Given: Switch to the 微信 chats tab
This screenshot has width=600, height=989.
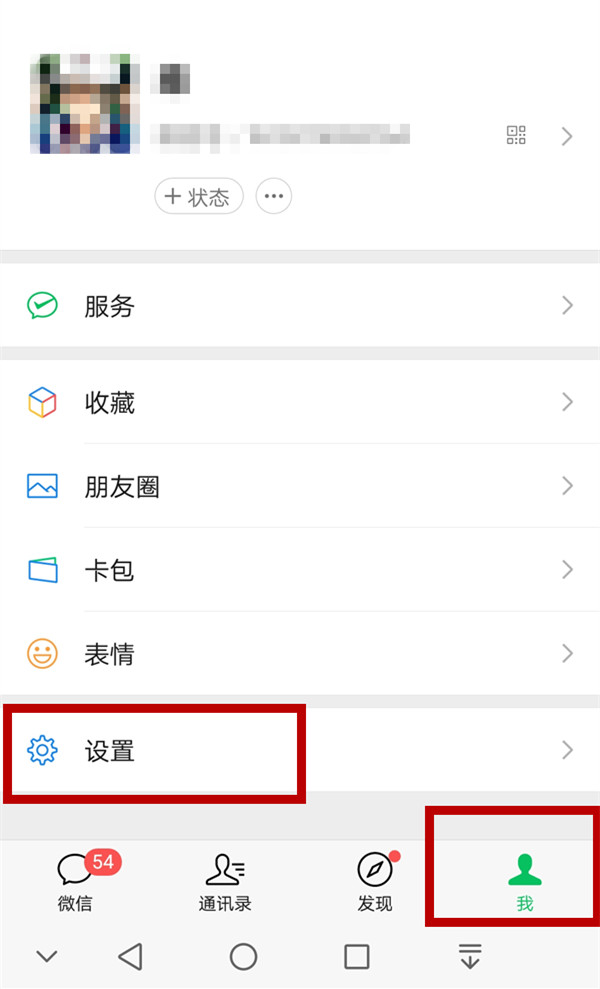Looking at the screenshot, I should coord(75,882).
